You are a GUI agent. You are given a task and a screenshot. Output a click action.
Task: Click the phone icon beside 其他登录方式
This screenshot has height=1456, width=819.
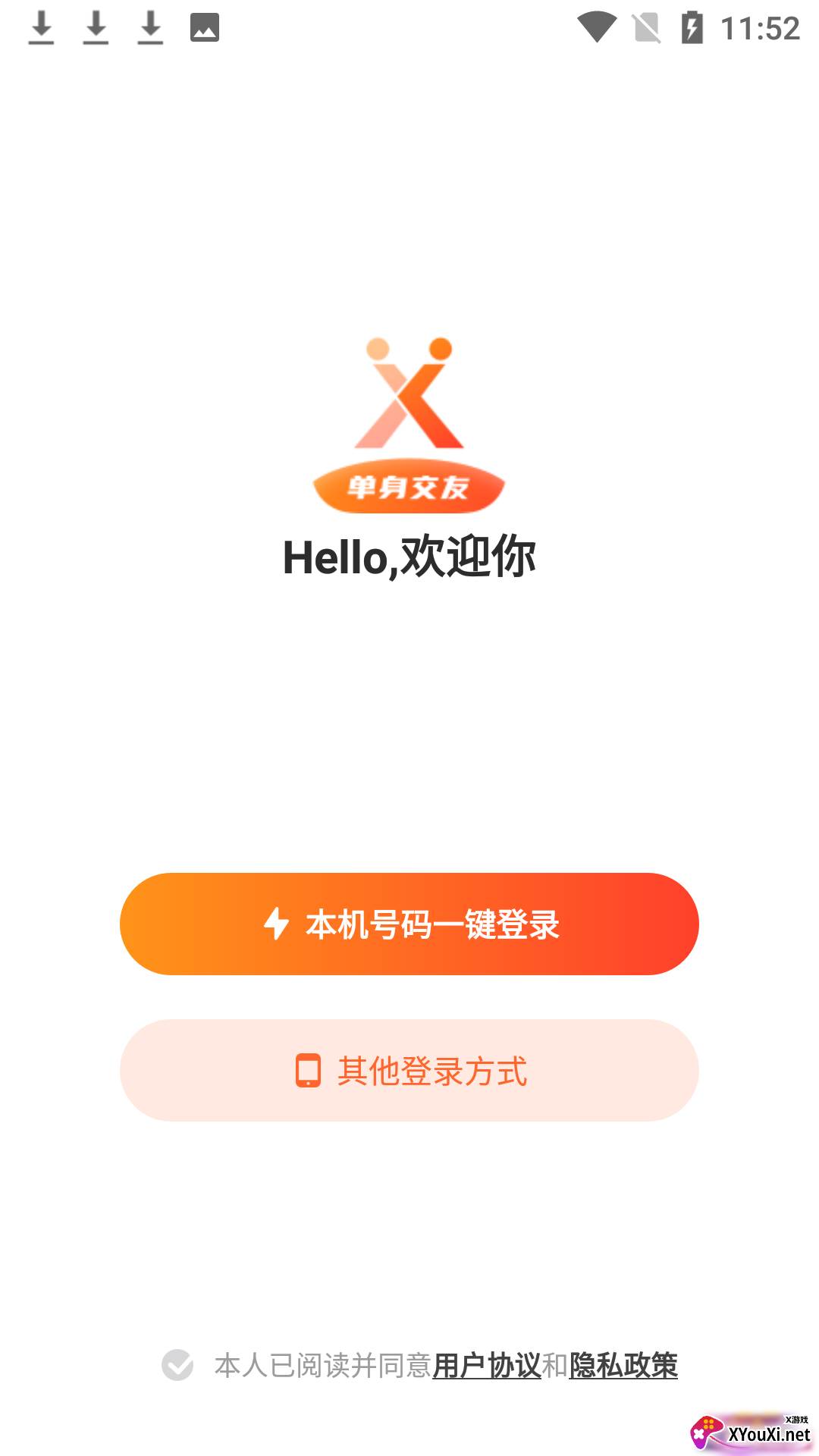click(x=309, y=1072)
